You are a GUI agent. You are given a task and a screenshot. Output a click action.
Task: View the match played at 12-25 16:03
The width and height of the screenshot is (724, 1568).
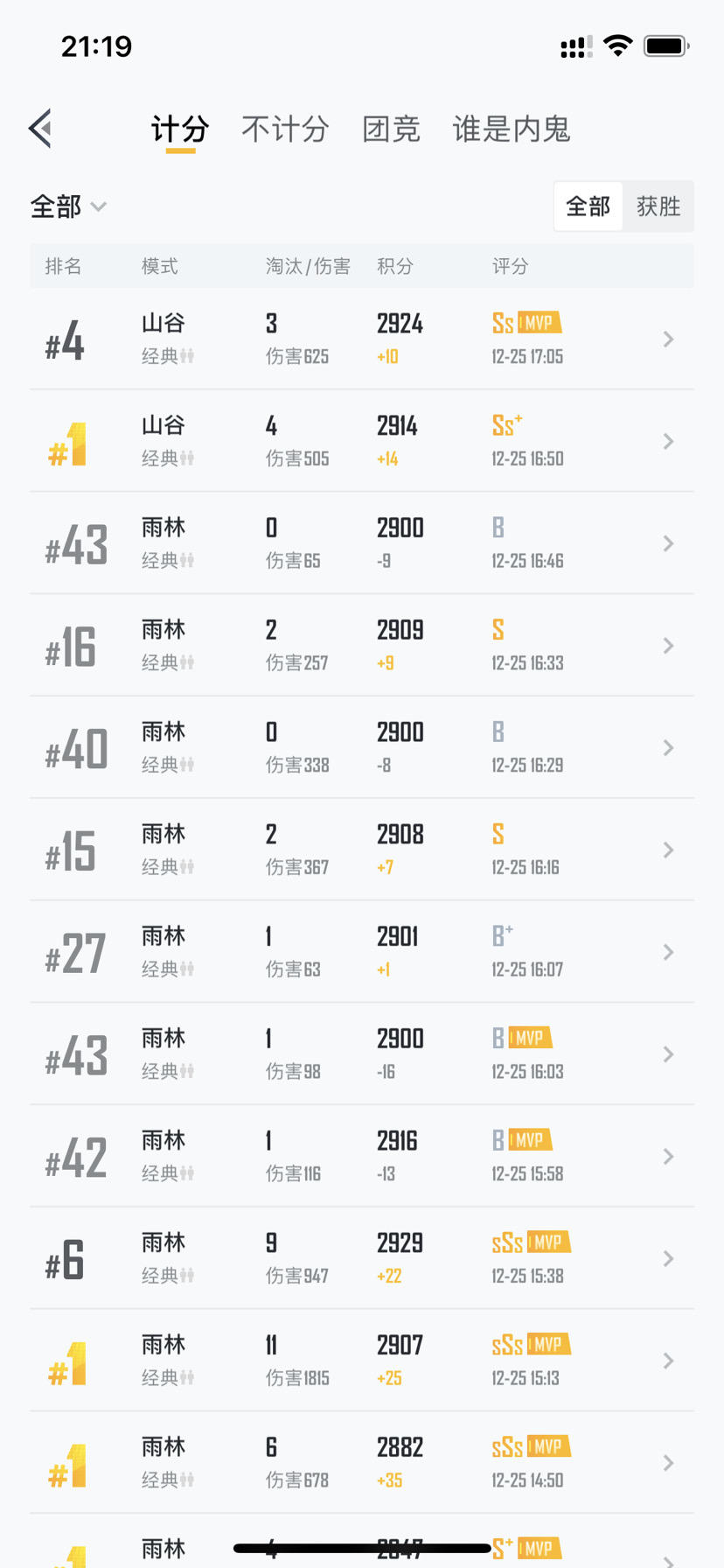(362, 1053)
